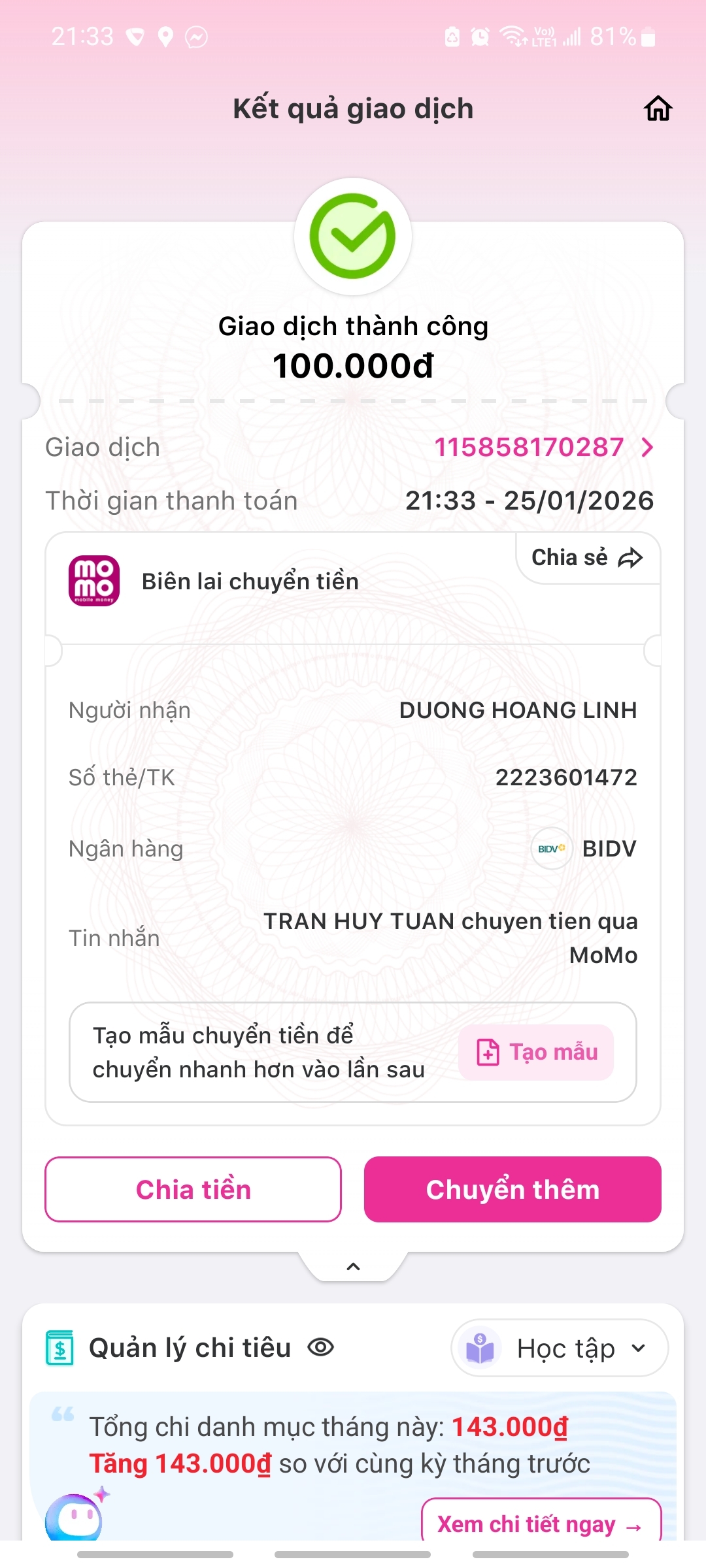The image size is (706, 1568).
Task: Toggle spending visibility eye icon
Action: [x=320, y=1347]
